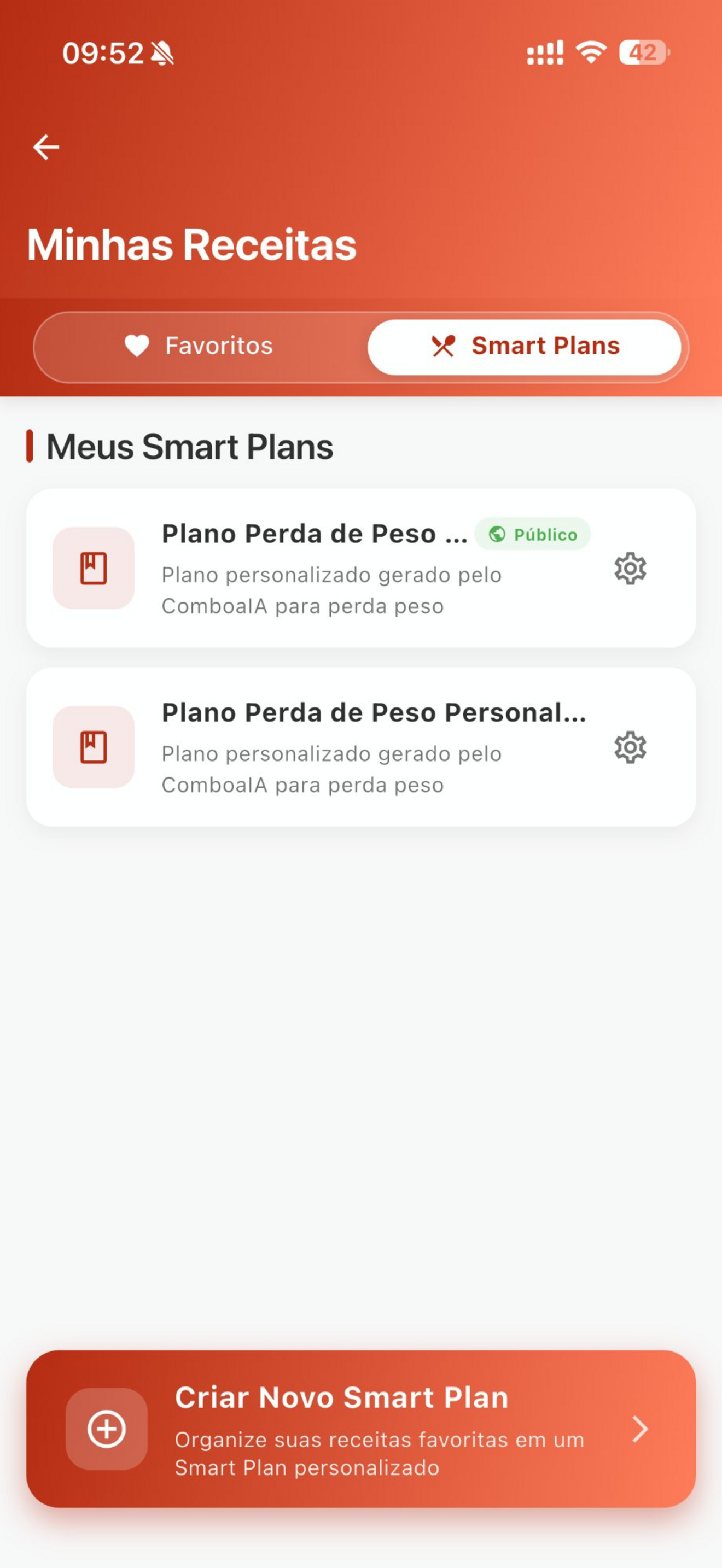Select the Smart Plans tab
Screen dimensions: 722x1568
point(525,346)
